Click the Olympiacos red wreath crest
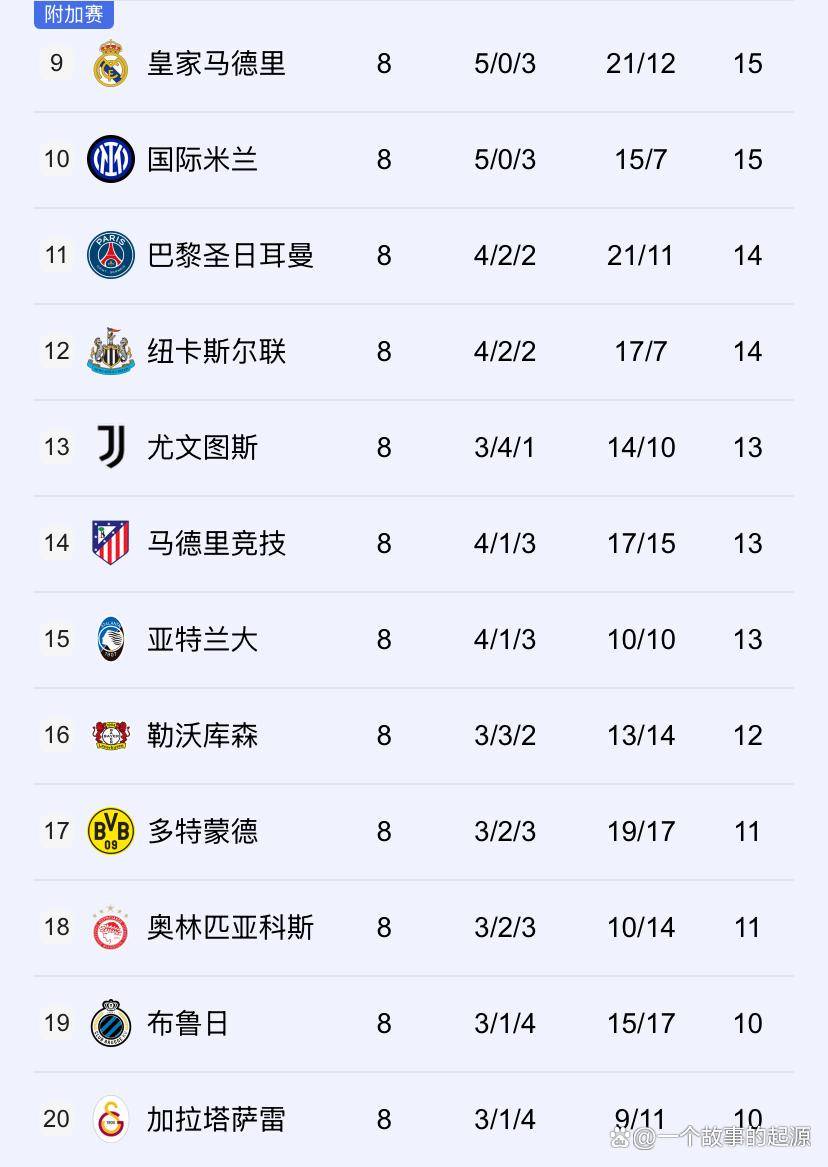This screenshot has width=828, height=1167. 110,927
